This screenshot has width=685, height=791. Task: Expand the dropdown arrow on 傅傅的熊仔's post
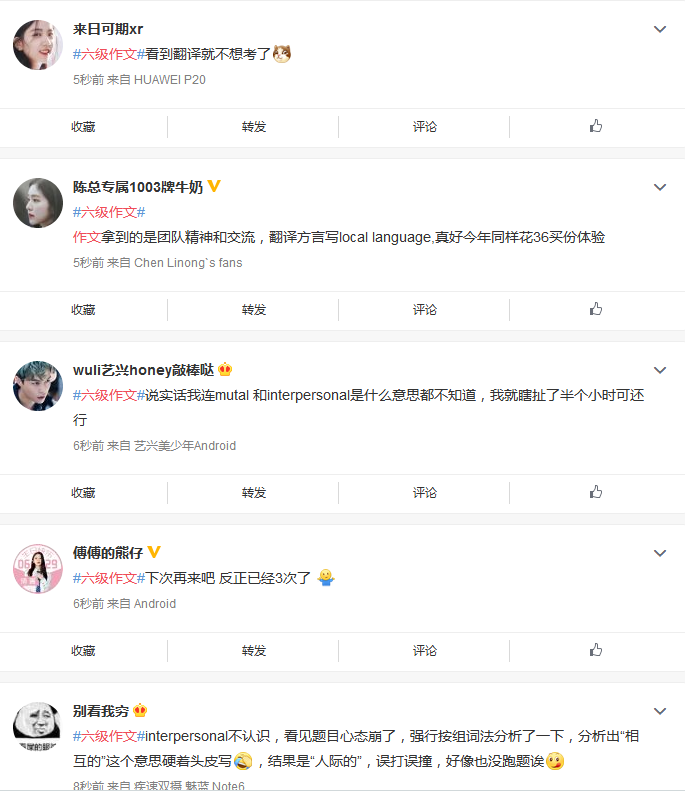(660, 553)
